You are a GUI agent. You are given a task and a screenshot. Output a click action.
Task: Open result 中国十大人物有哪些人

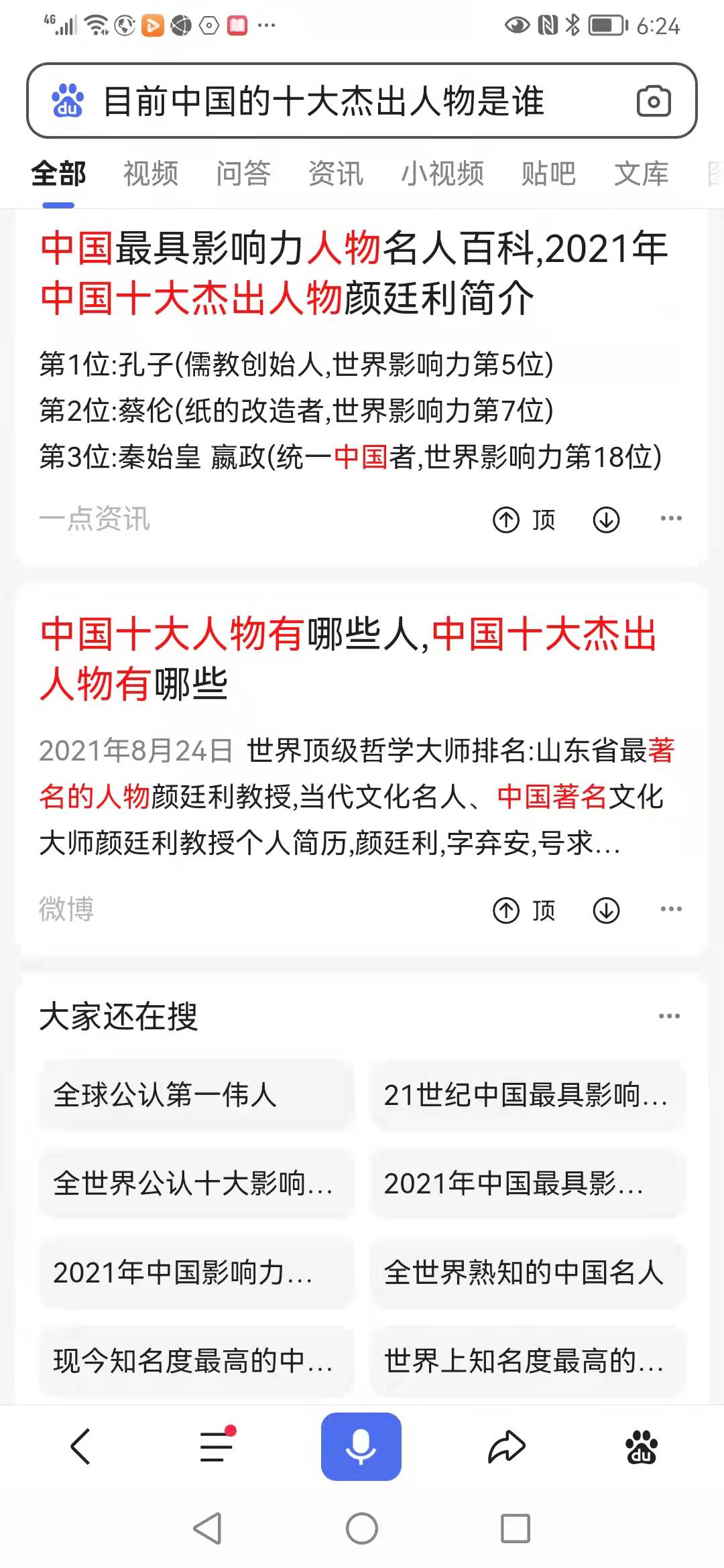pos(349,659)
